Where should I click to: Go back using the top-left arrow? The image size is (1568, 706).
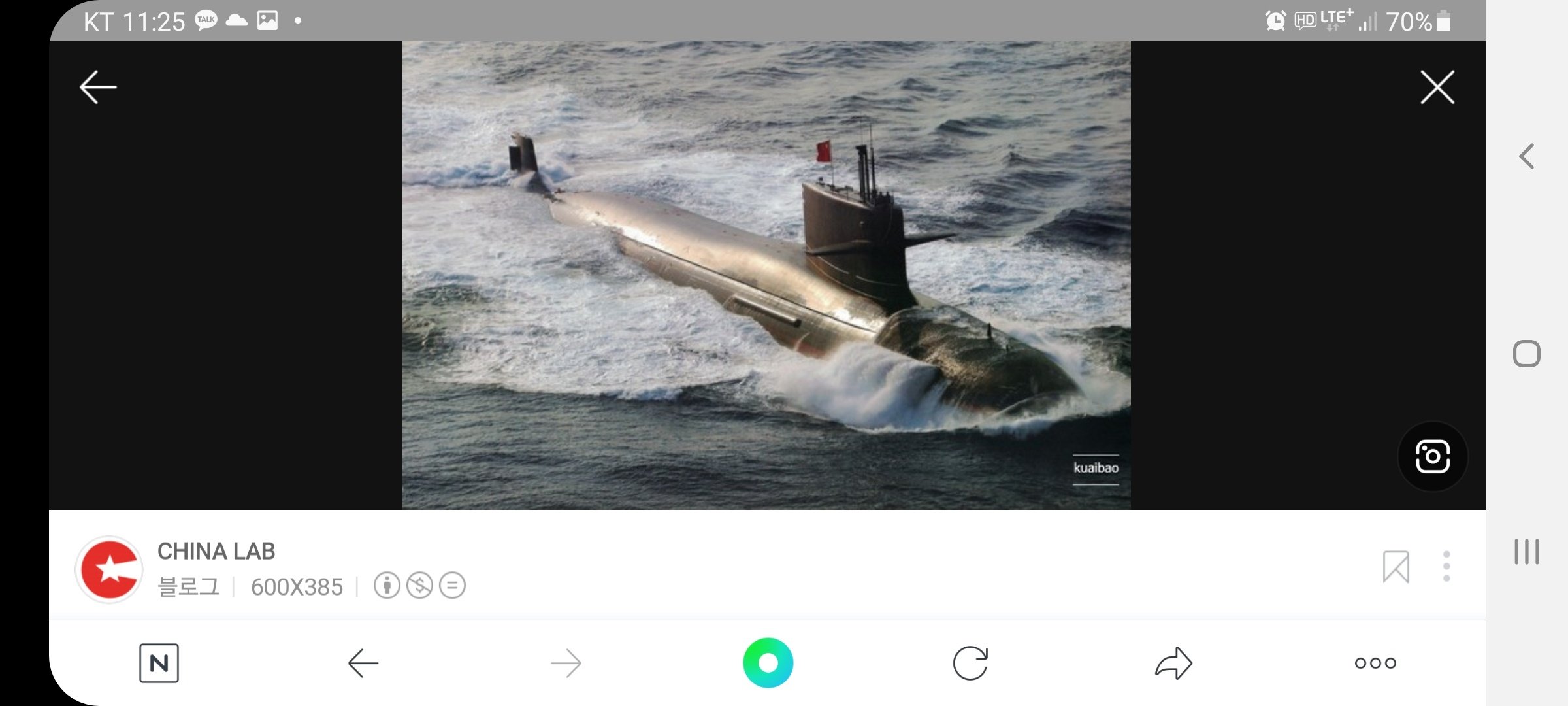pos(98,87)
